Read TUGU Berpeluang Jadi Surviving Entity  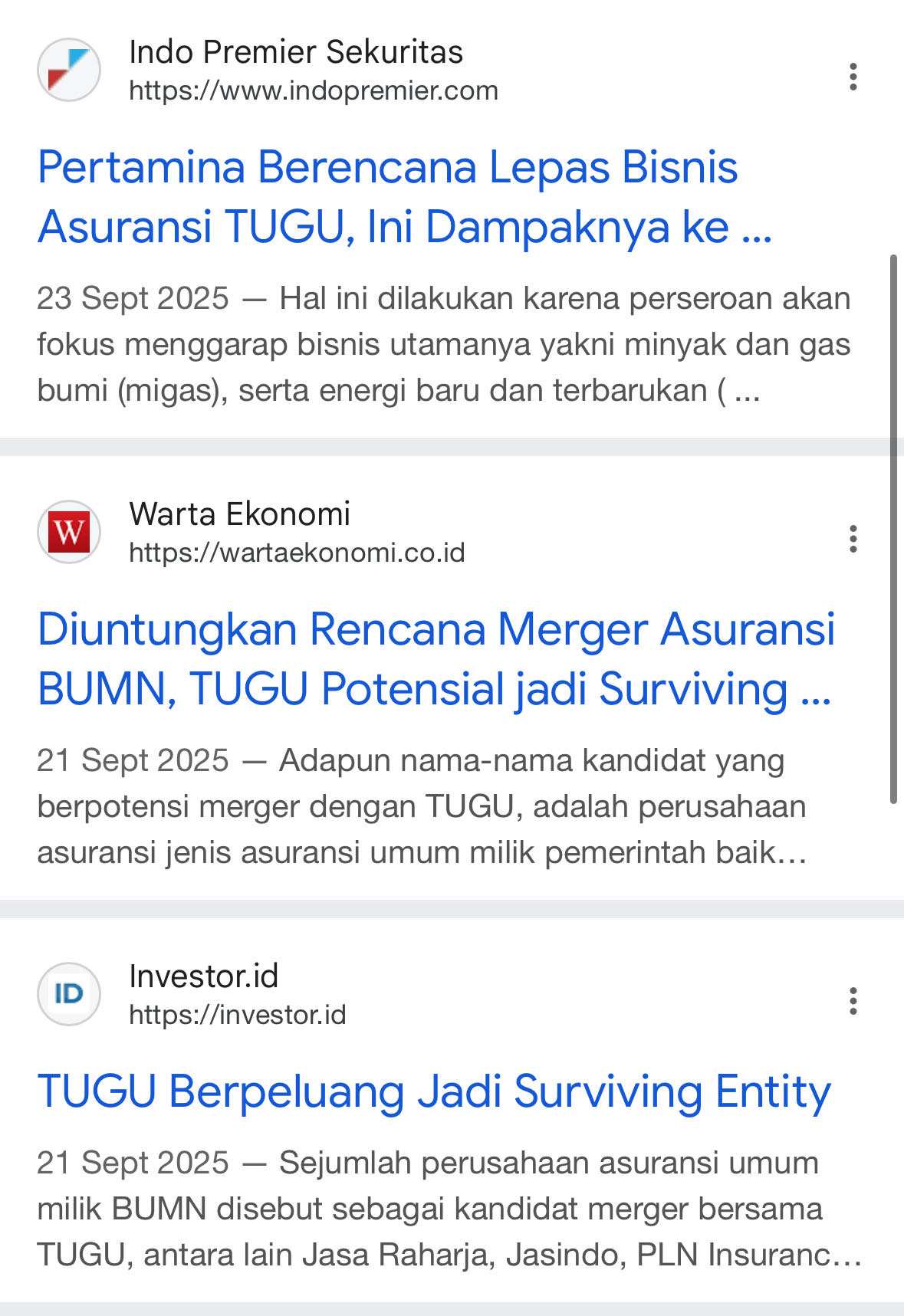[434, 1091]
